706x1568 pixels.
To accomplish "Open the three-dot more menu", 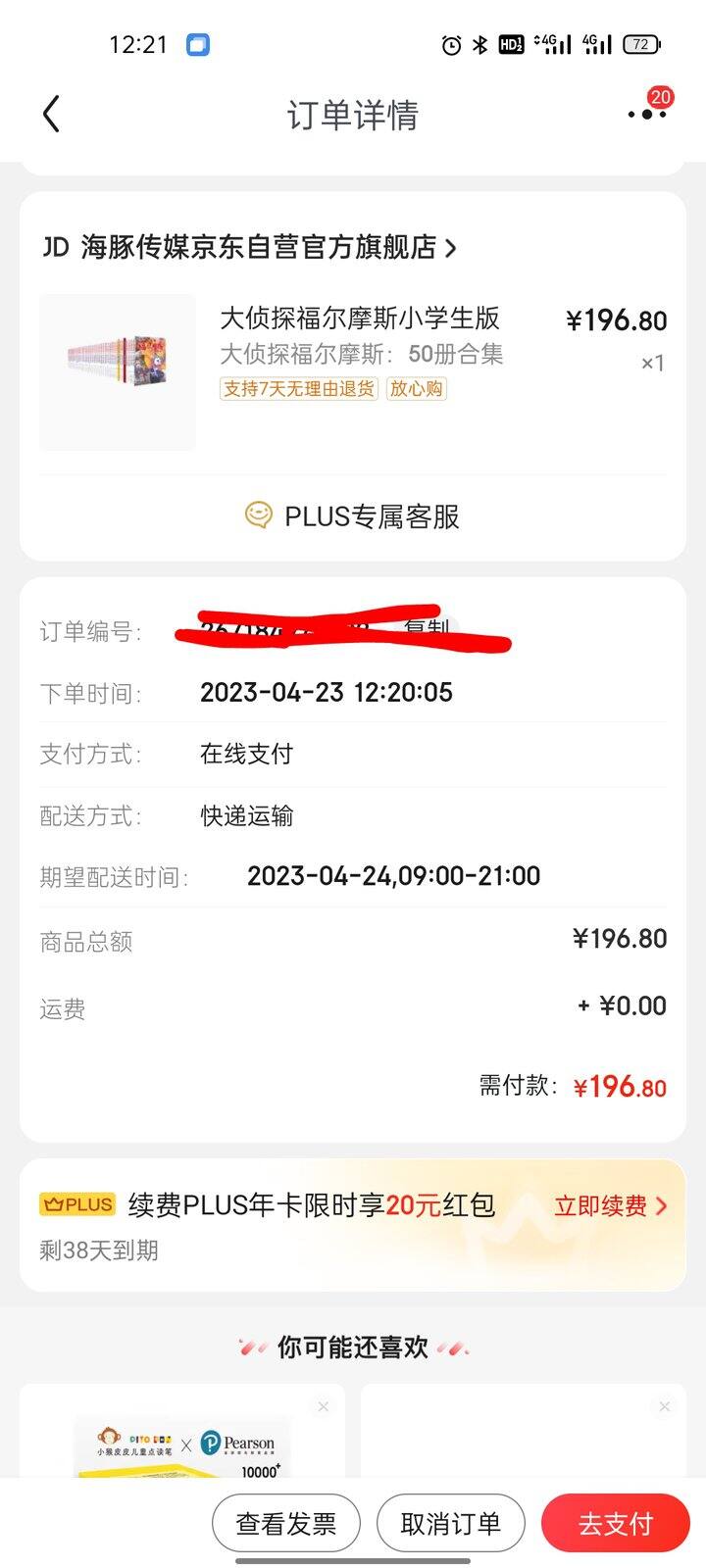I will pyautogui.click(x=647, y=115).
